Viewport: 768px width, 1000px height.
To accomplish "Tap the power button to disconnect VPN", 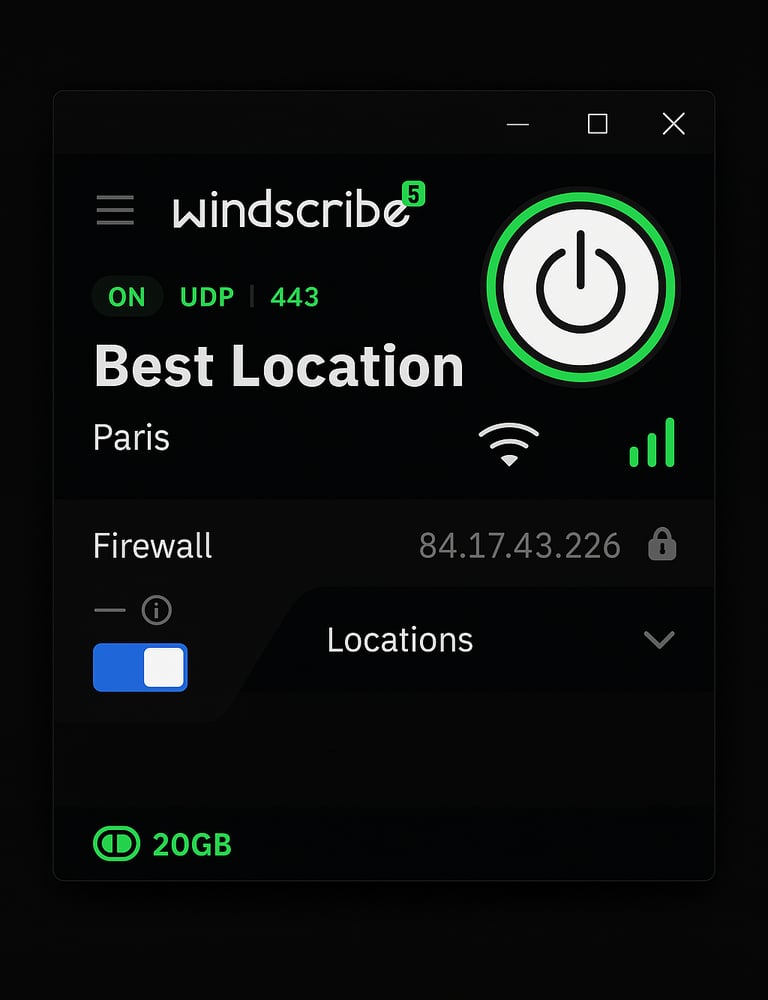I will tap(580, 287).
